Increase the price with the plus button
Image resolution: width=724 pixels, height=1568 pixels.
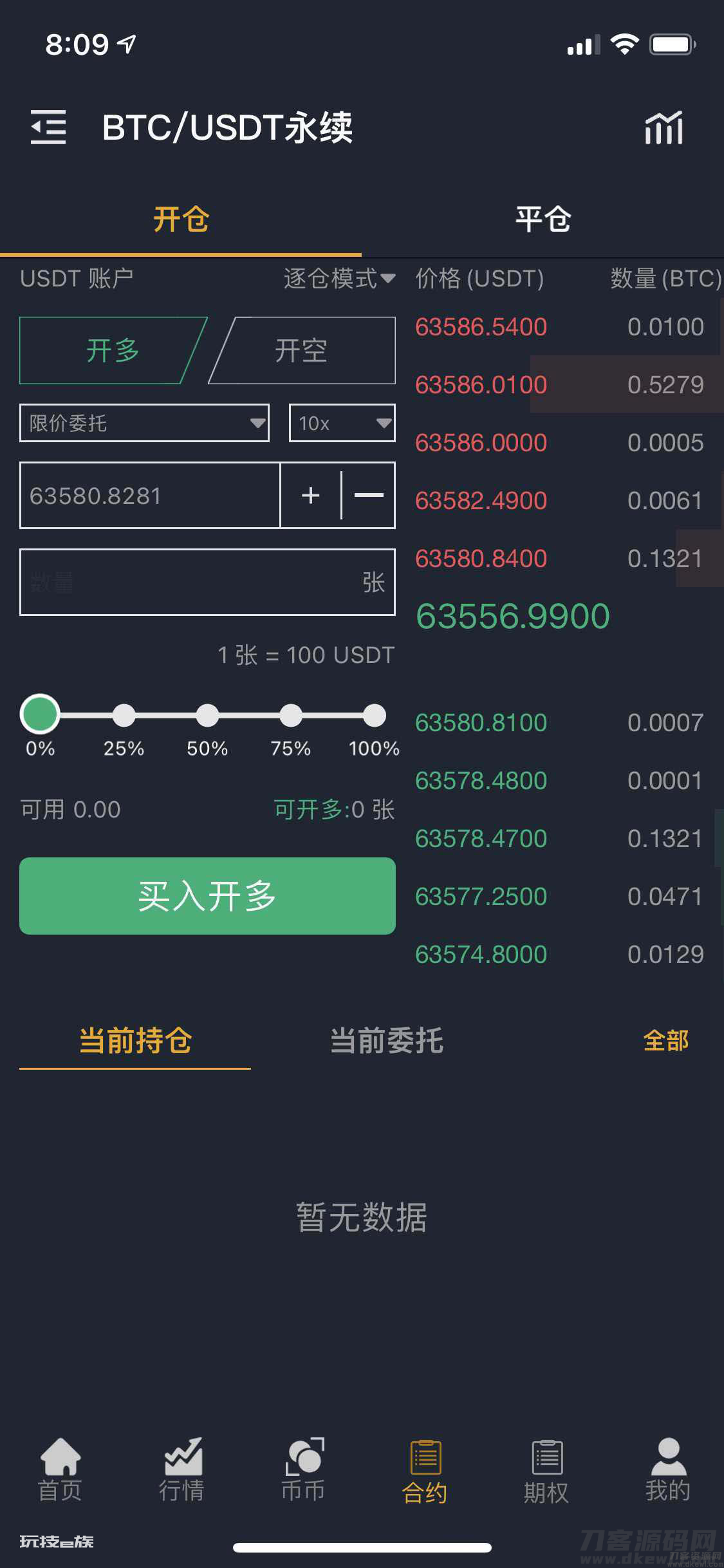point(311,496)
